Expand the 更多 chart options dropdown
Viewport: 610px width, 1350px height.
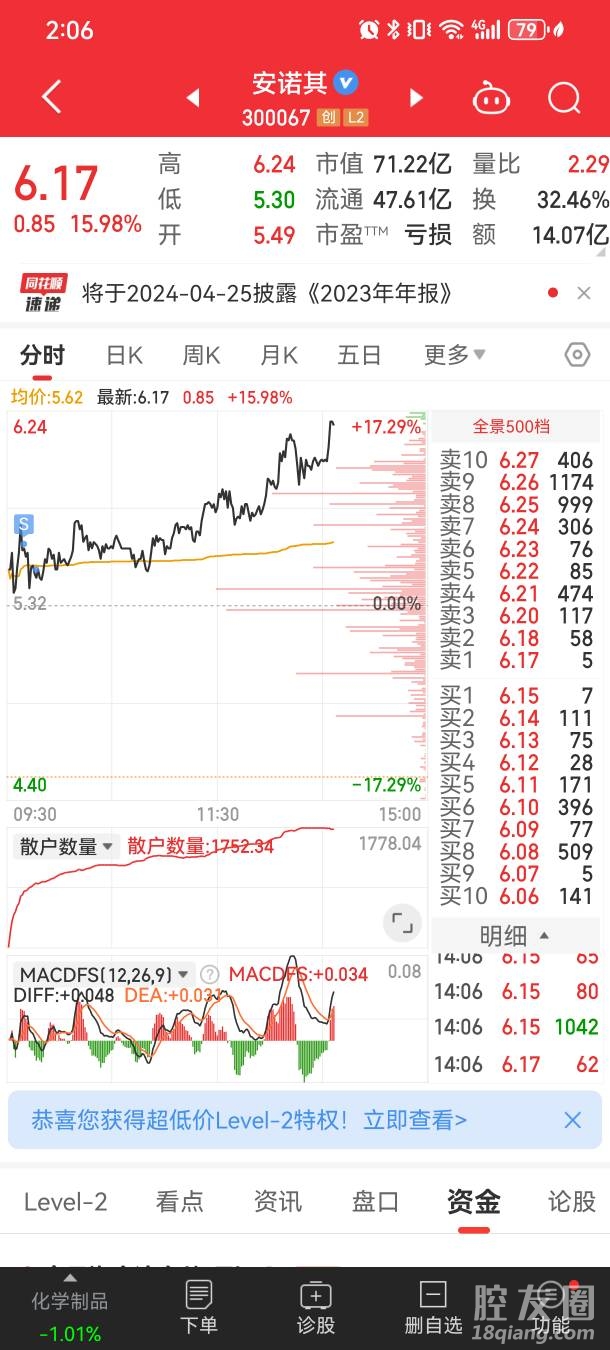tap(455, 355)
